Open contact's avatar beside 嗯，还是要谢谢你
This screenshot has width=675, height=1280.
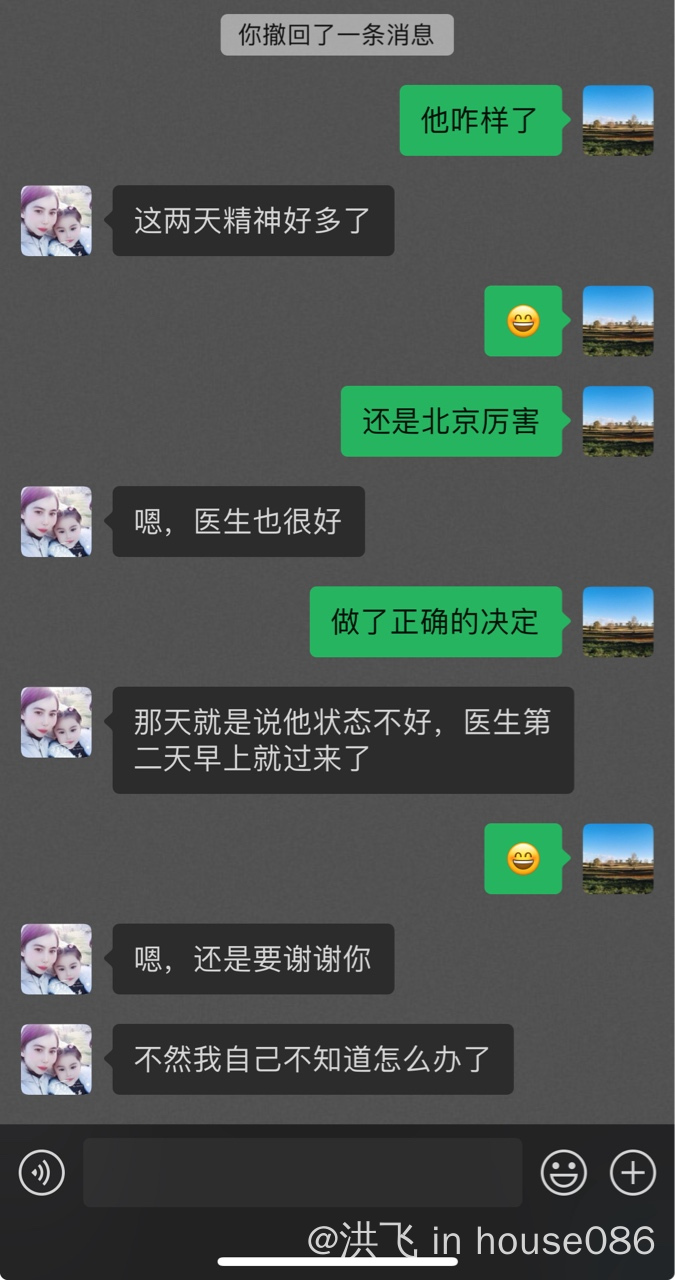[56, 959]
